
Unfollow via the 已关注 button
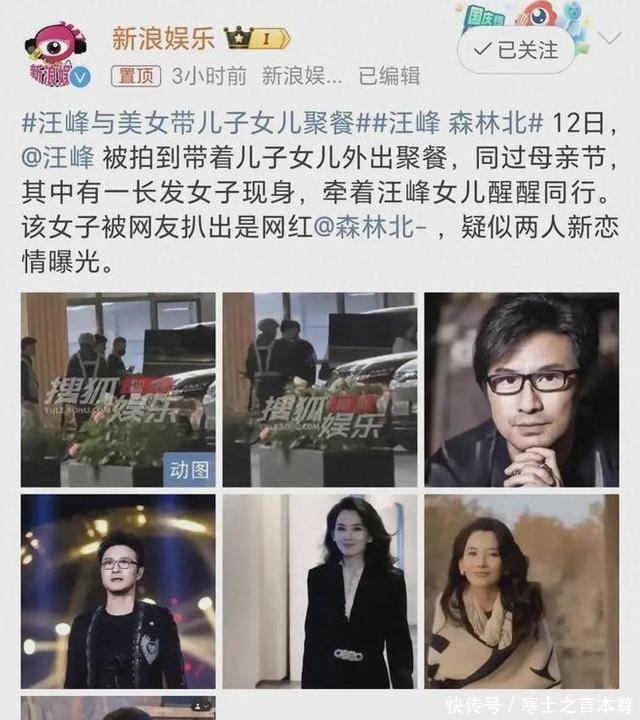click(516, 49)
